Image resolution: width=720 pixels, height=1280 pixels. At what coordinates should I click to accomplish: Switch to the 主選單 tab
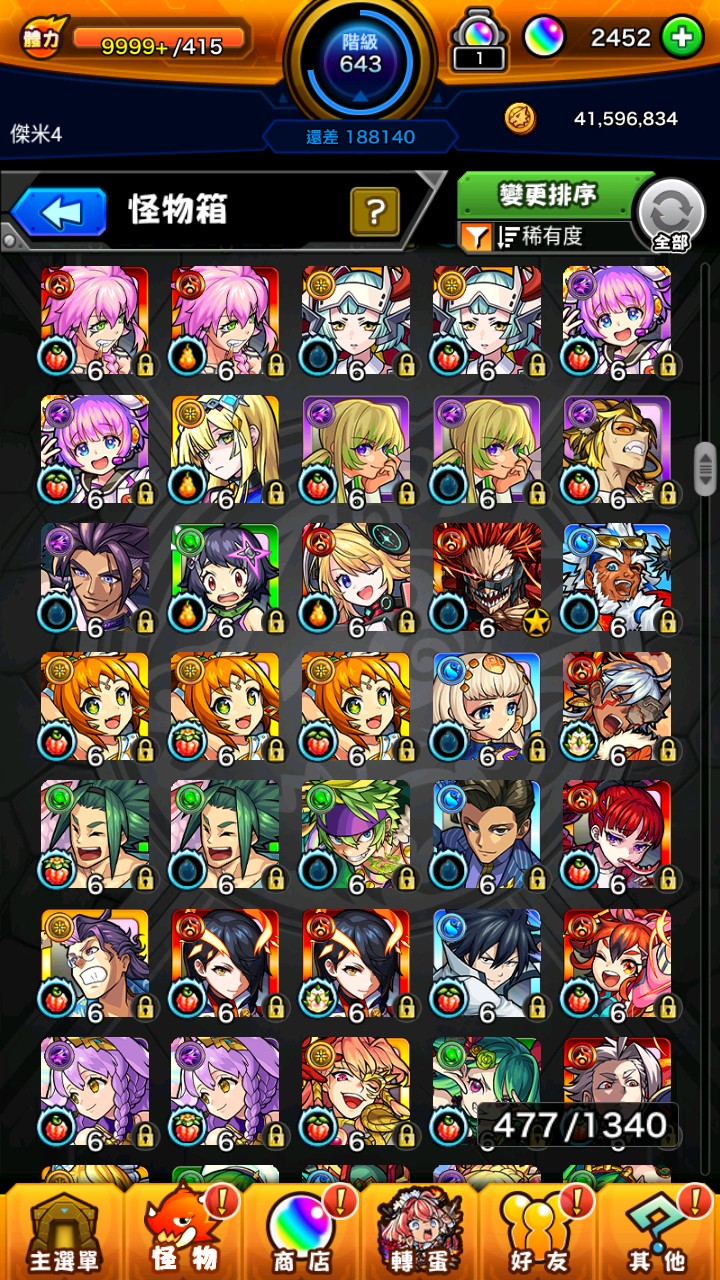[x=62, y=1232]
